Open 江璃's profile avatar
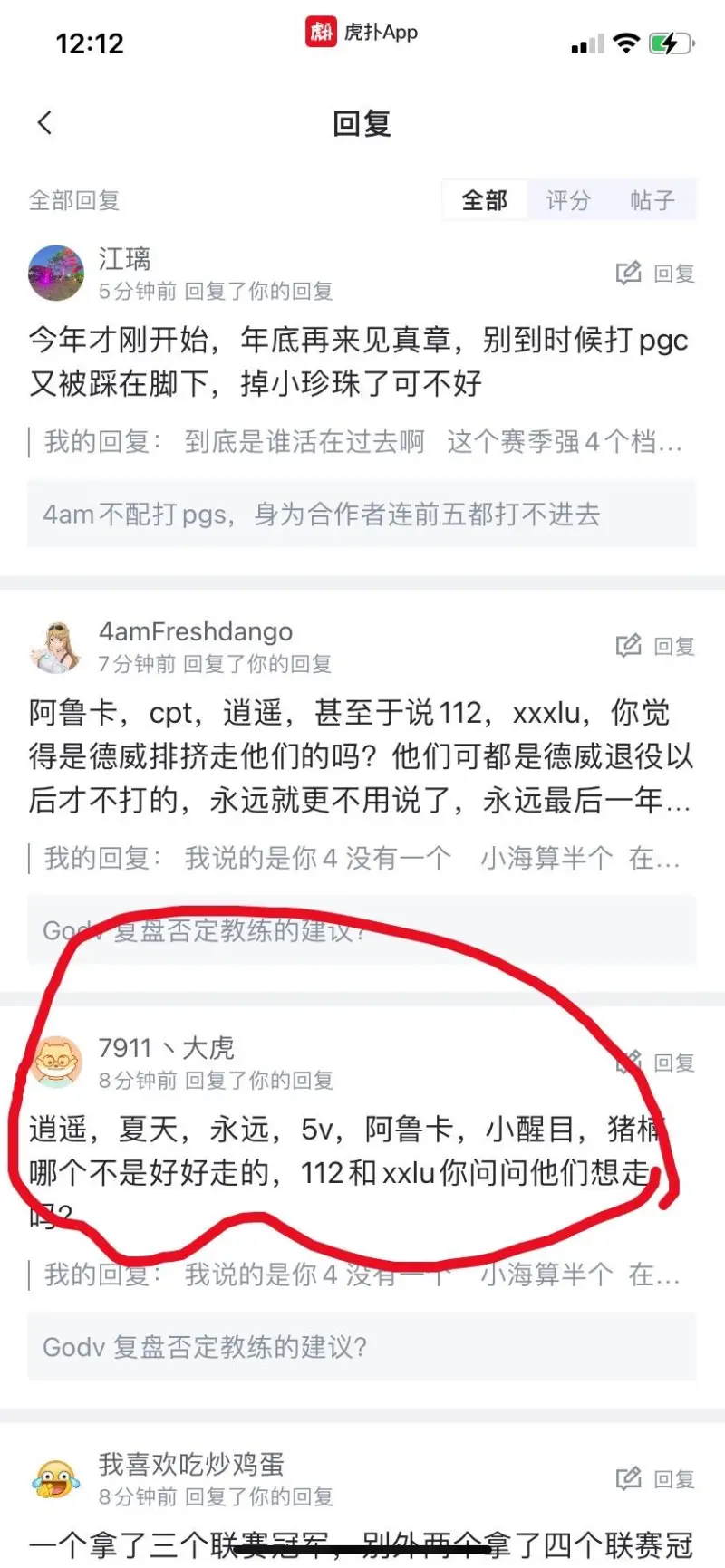Screen dimensions: 725x1568 click(56, 274)
